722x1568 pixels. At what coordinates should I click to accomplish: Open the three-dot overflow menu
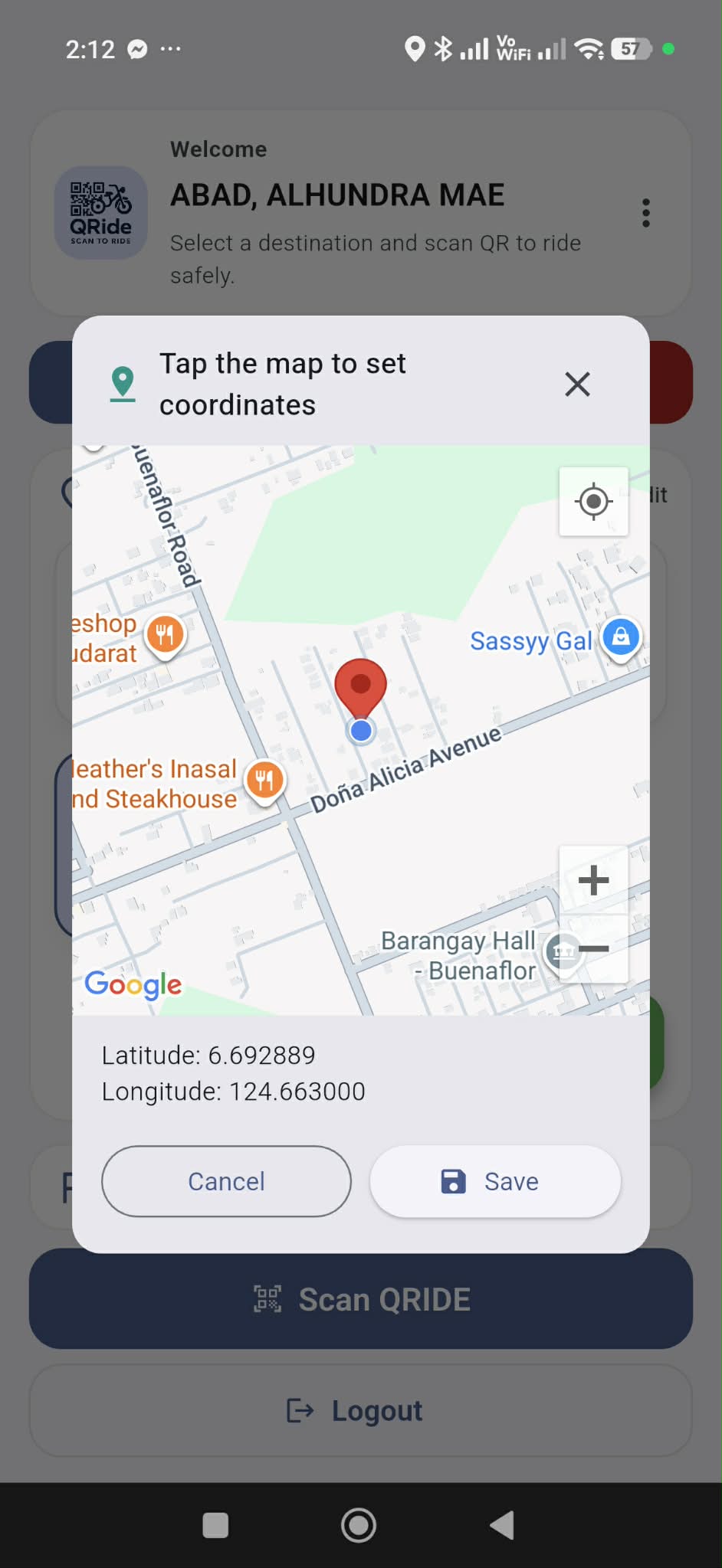pos(645,212)
